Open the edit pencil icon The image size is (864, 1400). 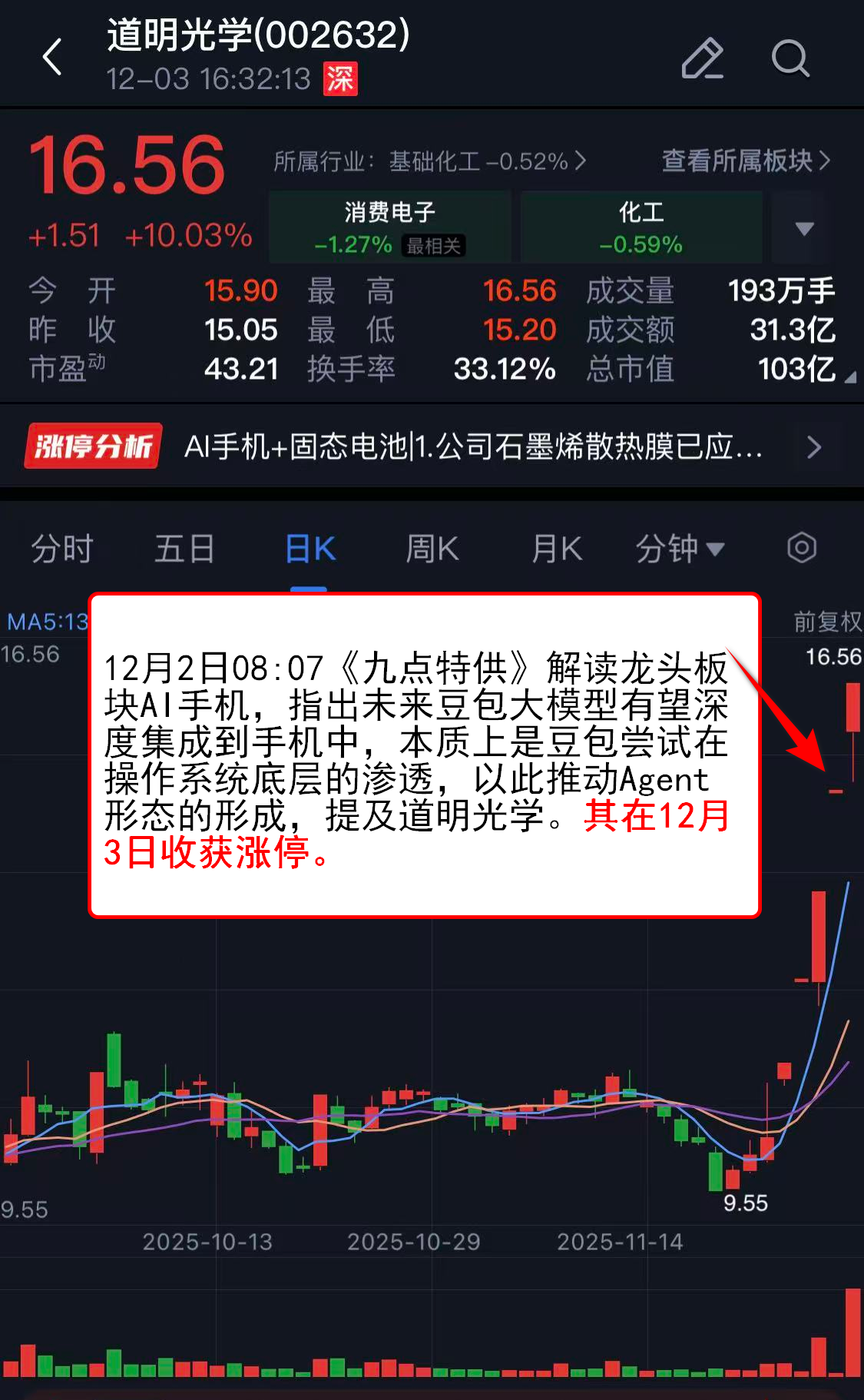coord(702,58)
